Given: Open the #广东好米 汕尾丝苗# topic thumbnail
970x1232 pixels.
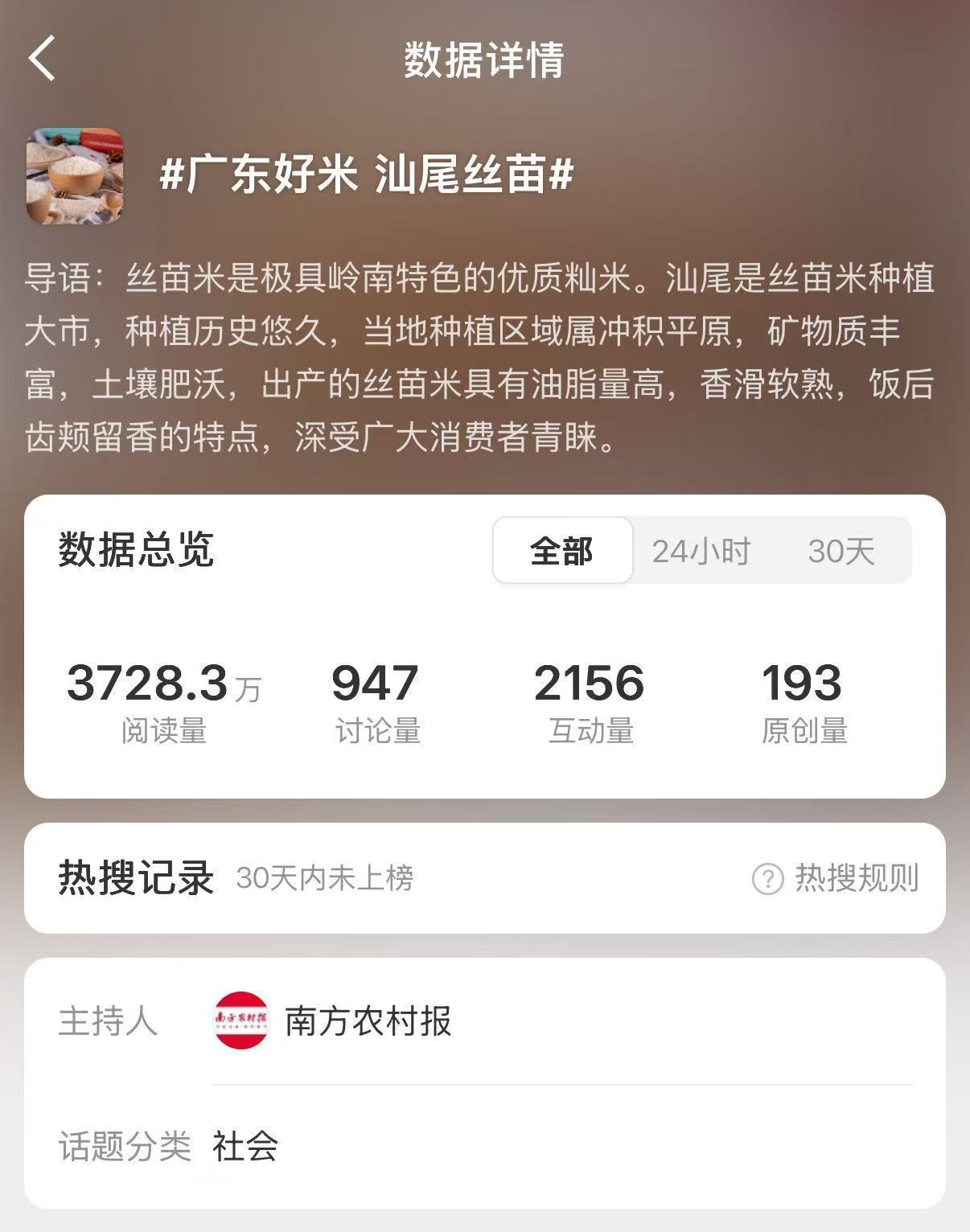Looking at the screenshot, I should (75, 175).
